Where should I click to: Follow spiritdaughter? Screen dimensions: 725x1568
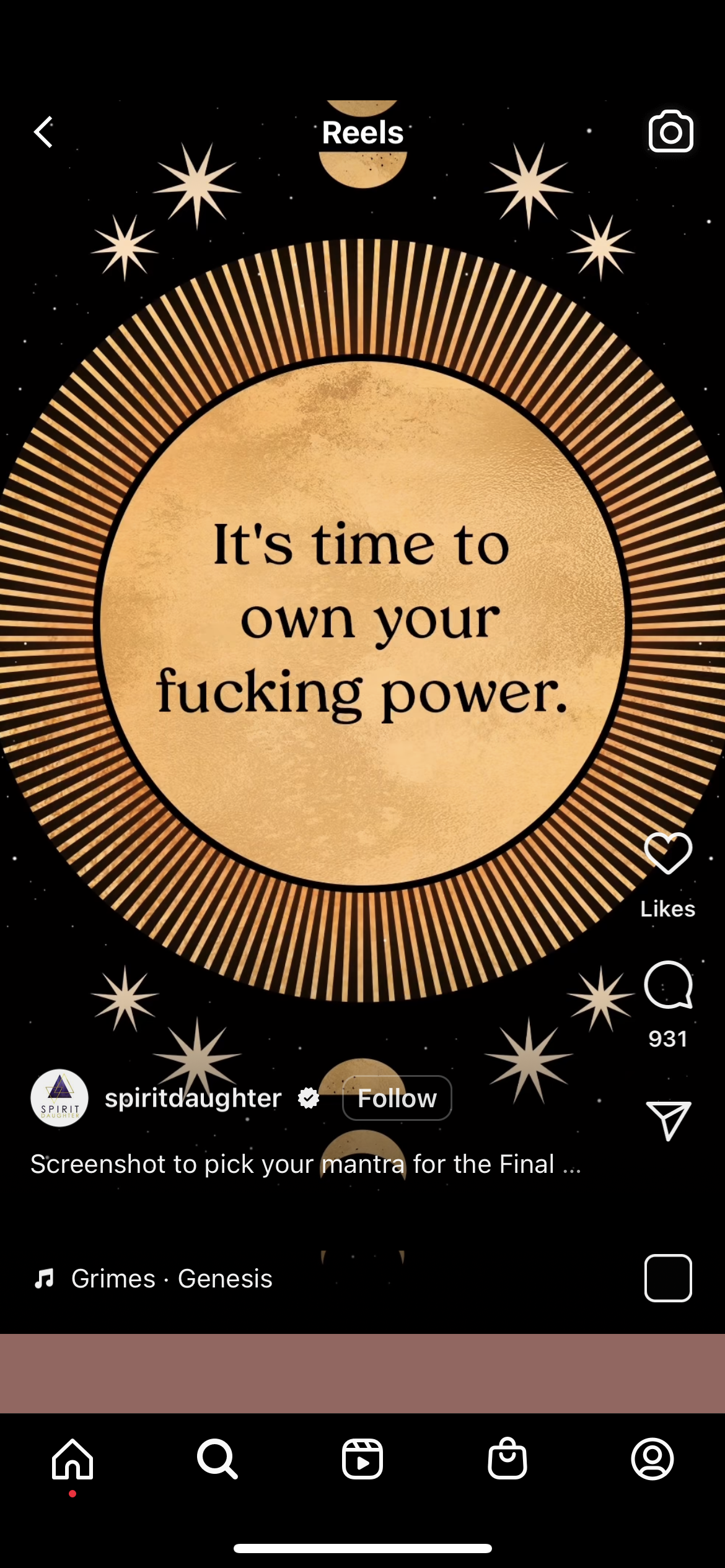click(x=397, y=1098)
